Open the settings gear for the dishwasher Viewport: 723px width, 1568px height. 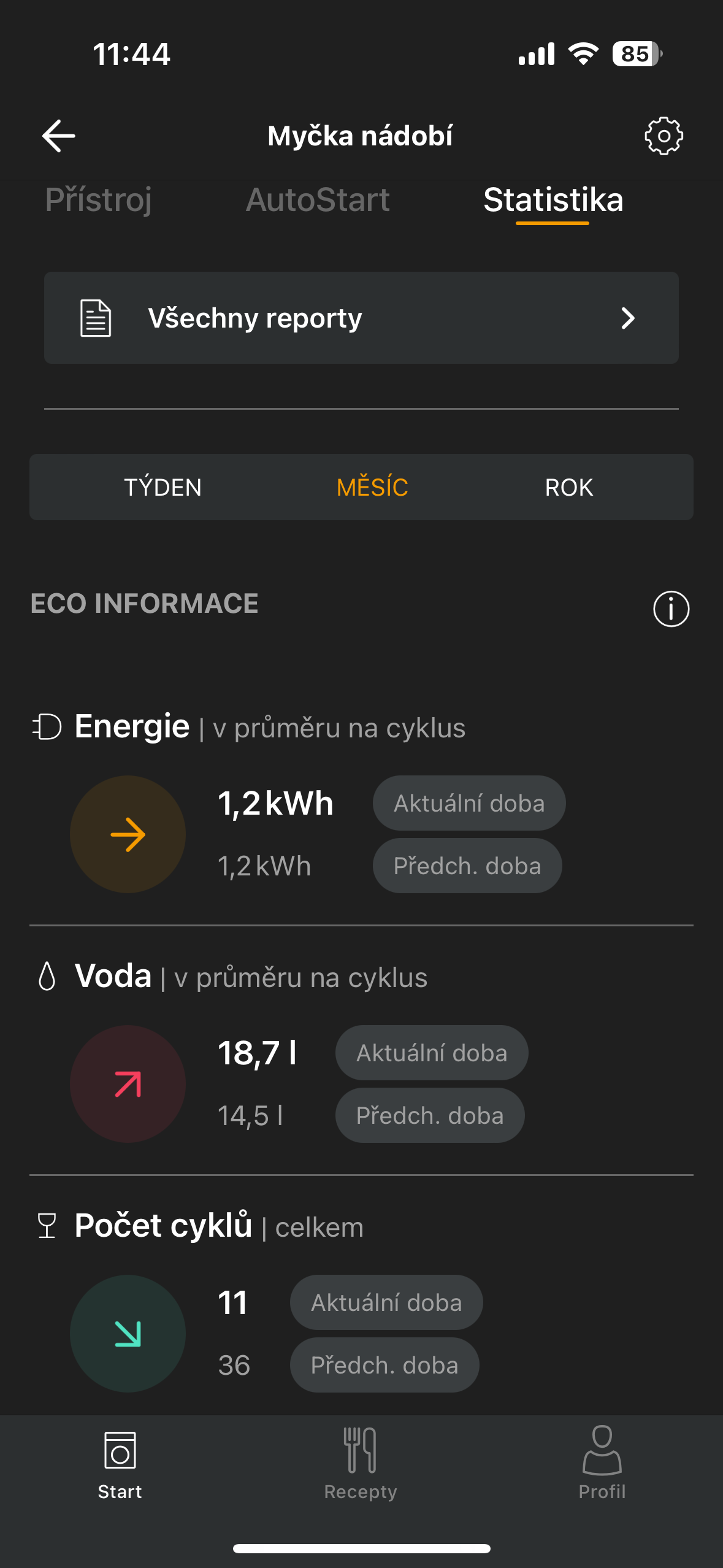[x=664, y=136]
